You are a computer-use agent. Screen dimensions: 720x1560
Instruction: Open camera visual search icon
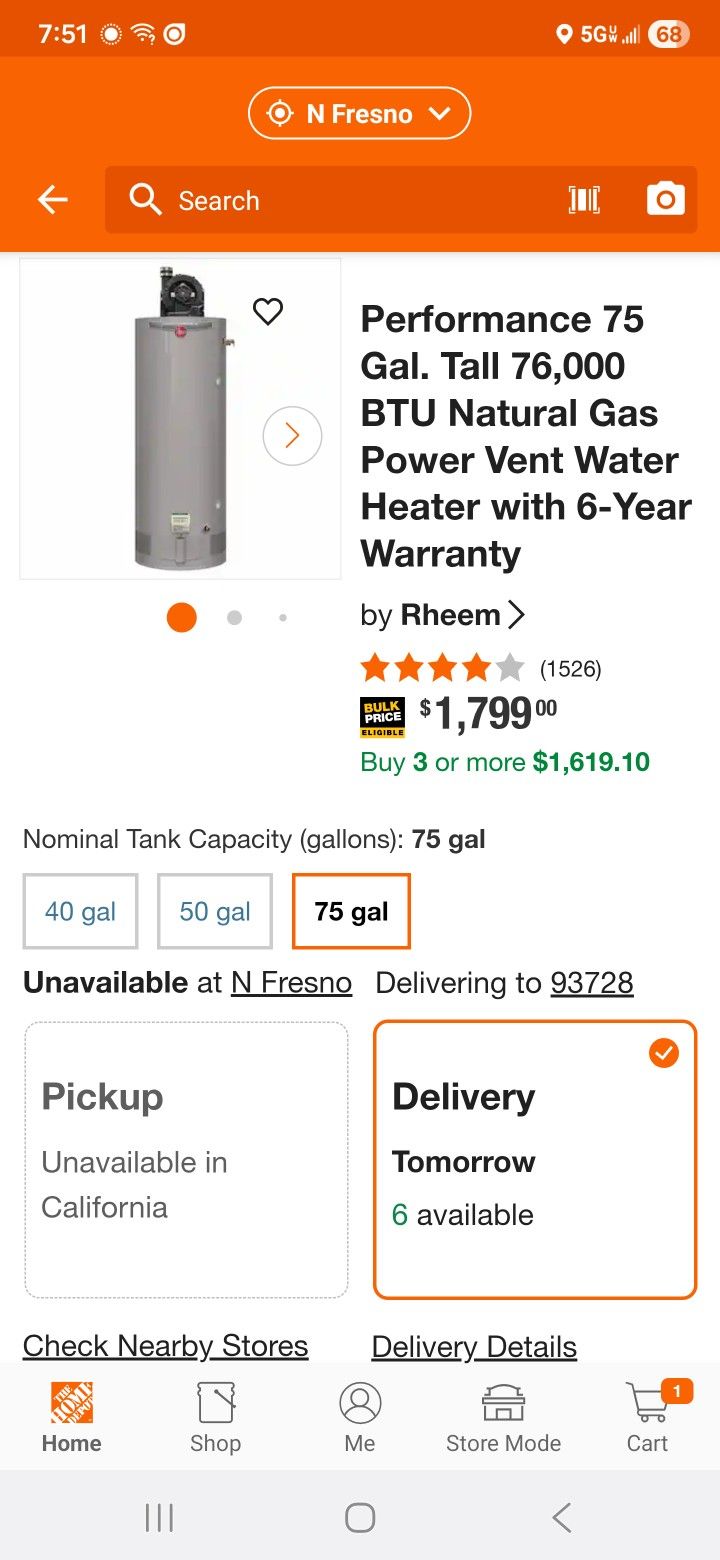click(664, 199)
